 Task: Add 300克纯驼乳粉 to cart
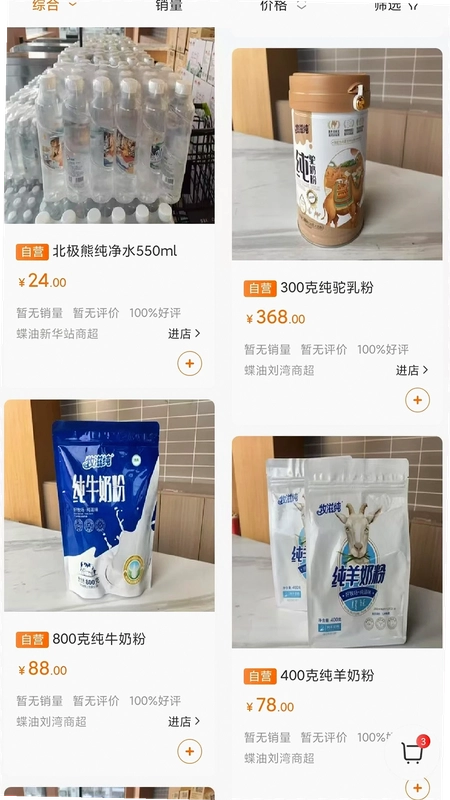pos(417,400)
